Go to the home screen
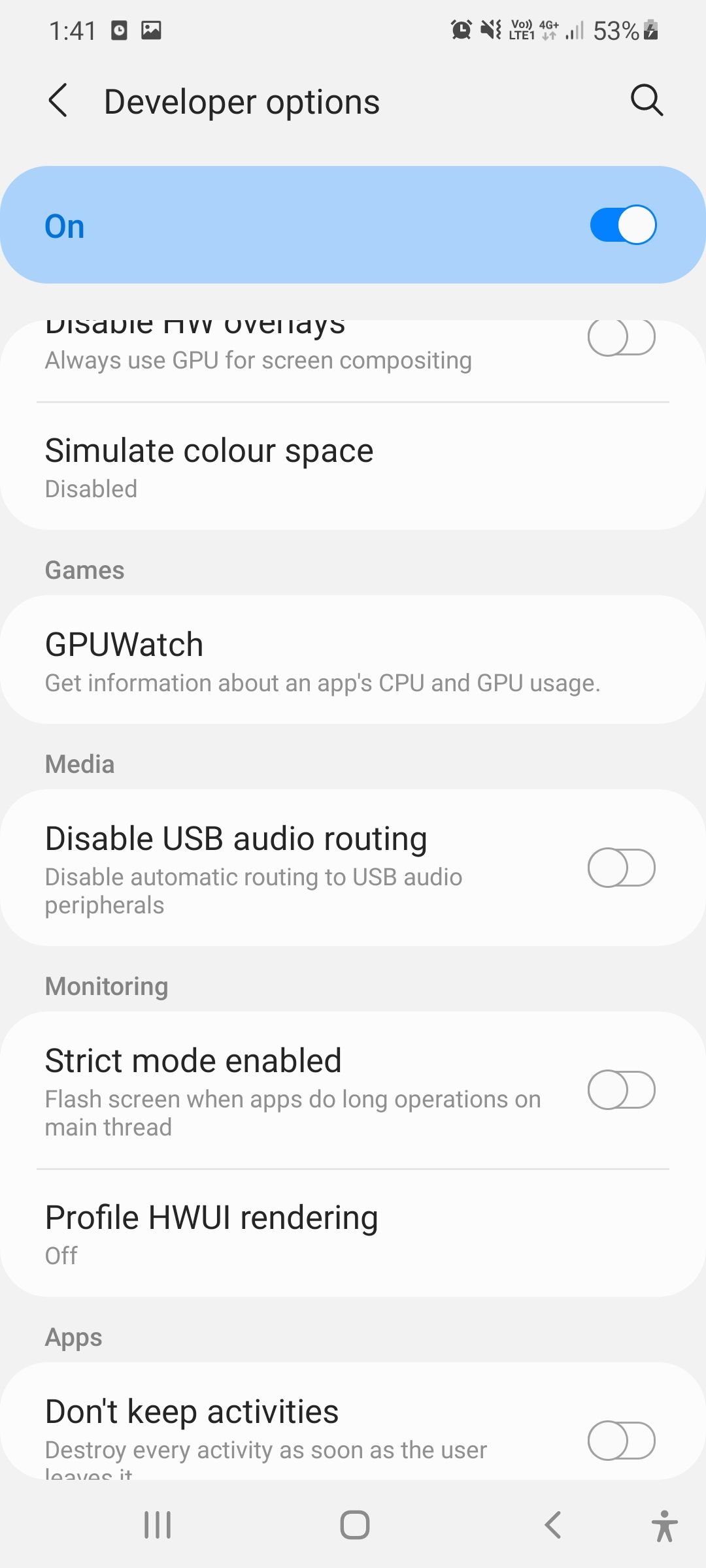706x1568 pixels. (x=354, y=1525)
